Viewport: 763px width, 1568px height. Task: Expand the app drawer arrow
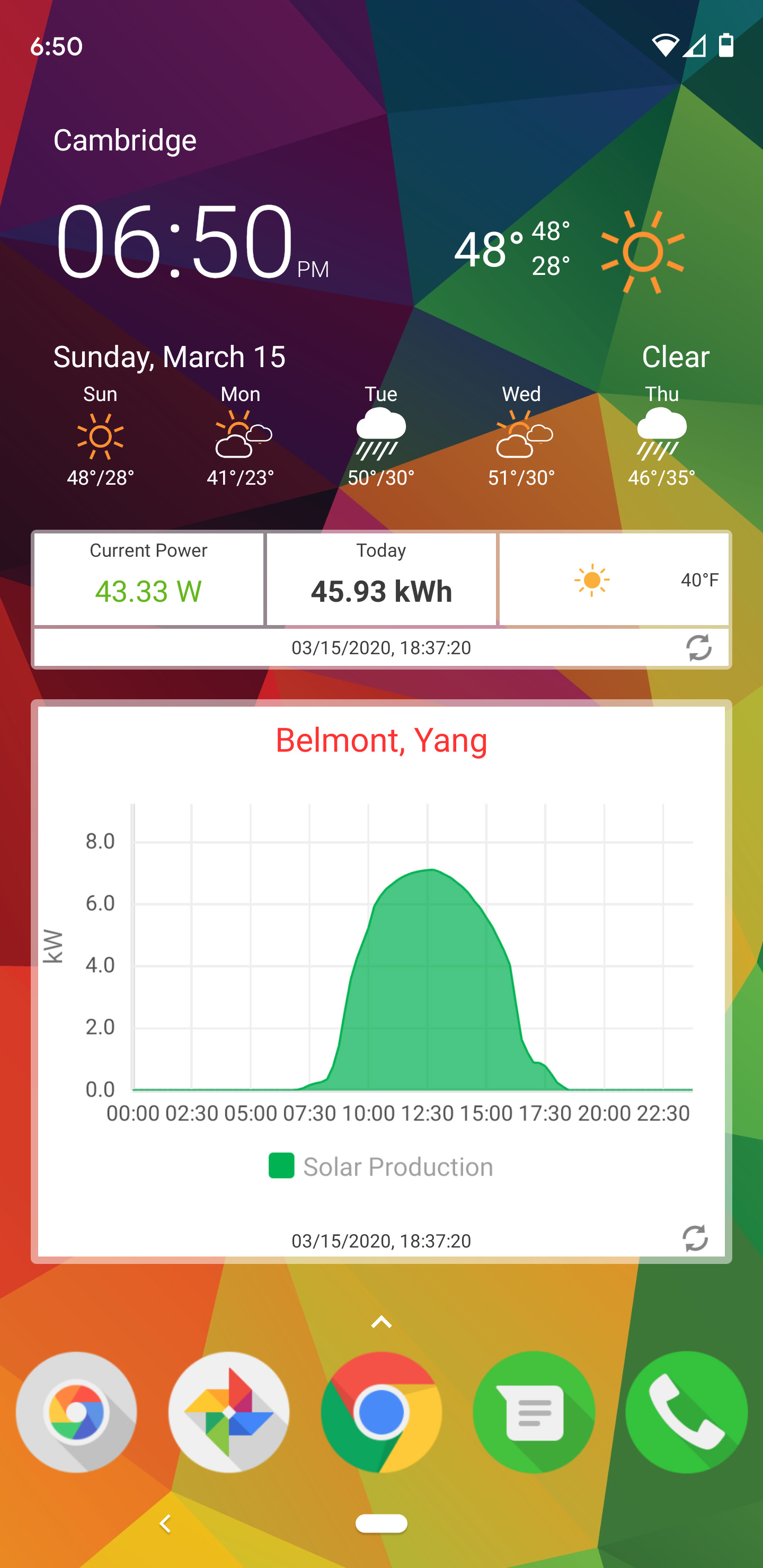coord(381,1322)
